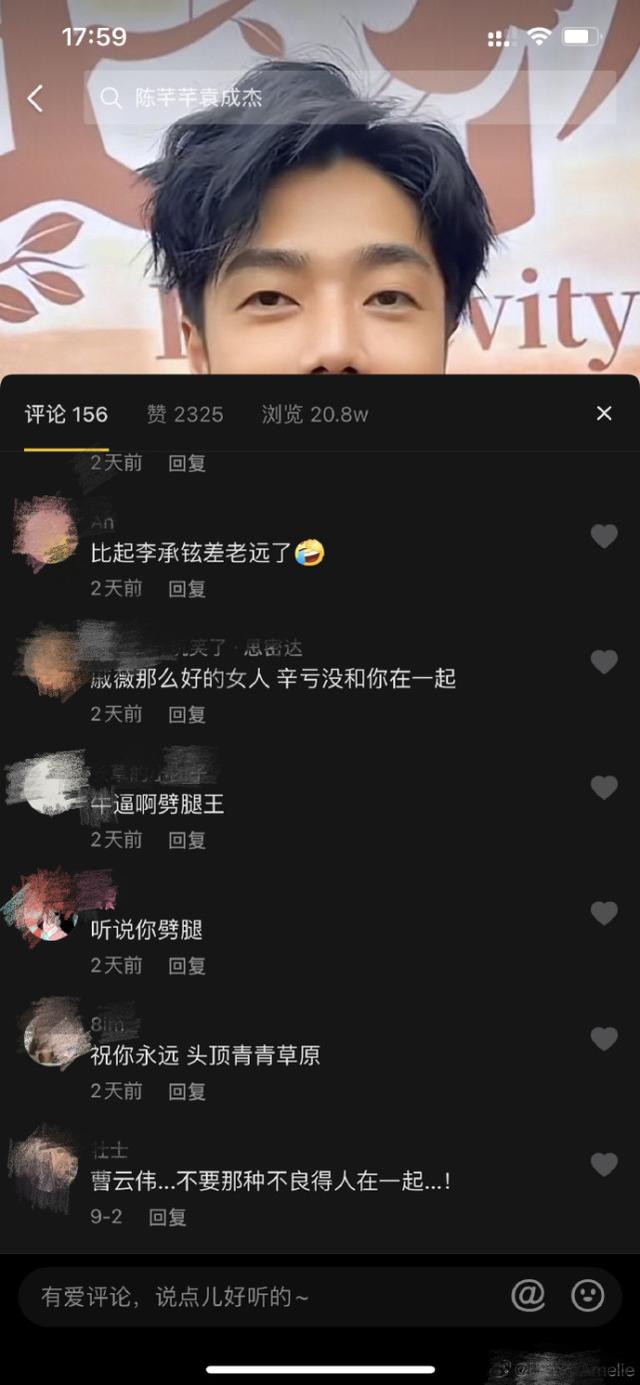Like the comment 祝你永远 头顶青青草原

[x=604, y=1039]
